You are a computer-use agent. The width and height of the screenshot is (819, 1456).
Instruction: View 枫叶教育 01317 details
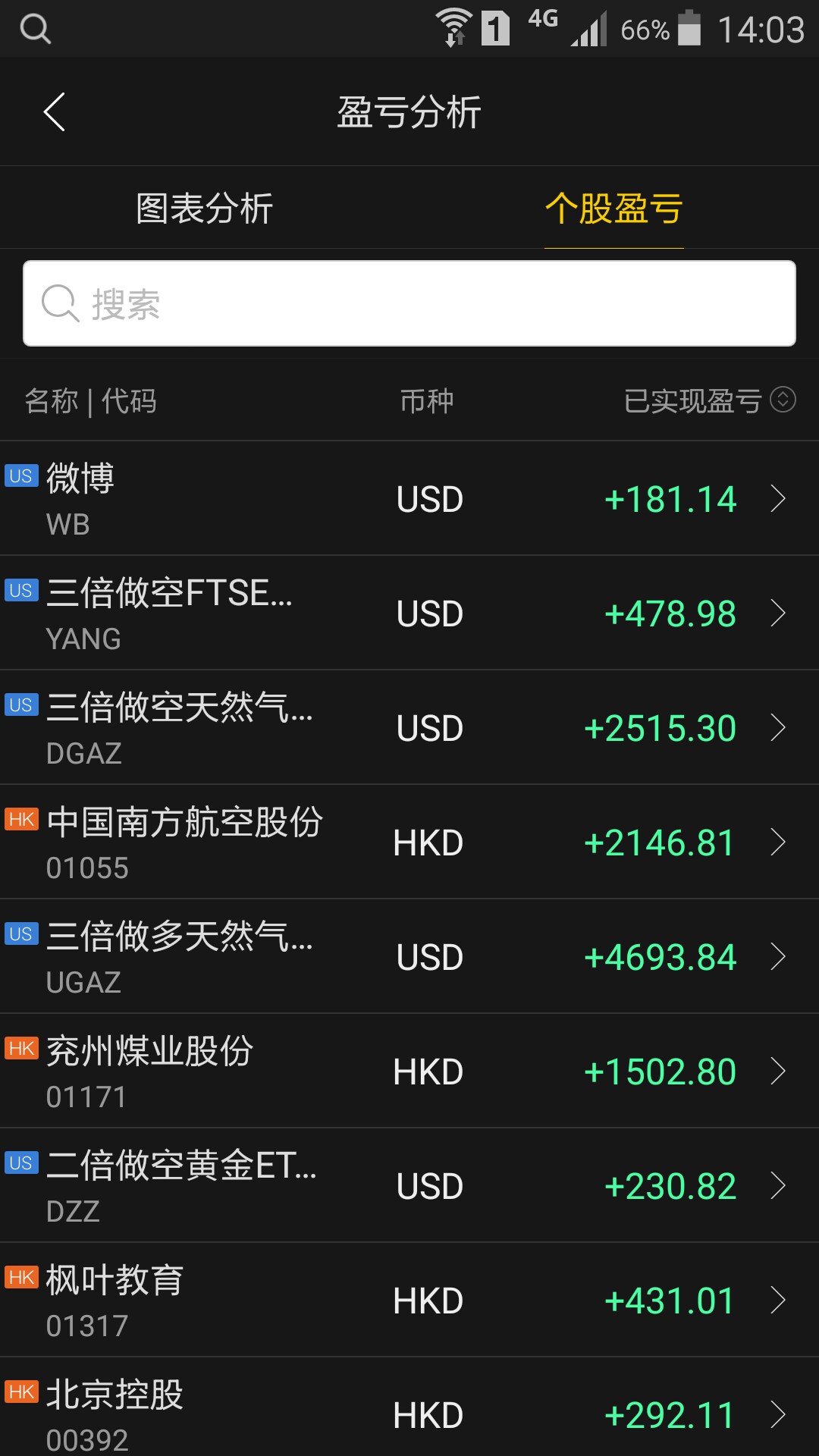pyautogui.click(x=409, y=1300)
